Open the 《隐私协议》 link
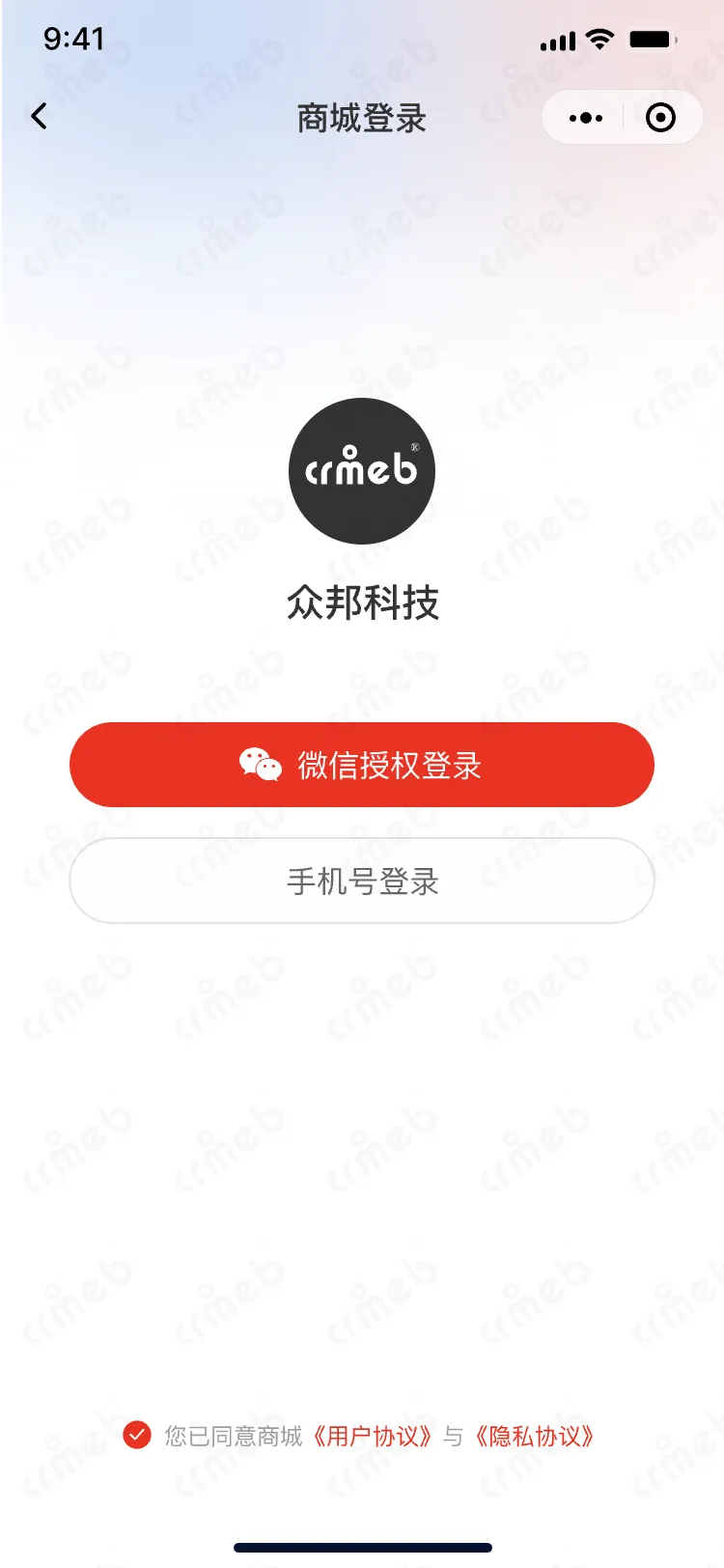The height and width of the screenshot is (1568, 724). pyautogui.click(x=536, y=1437)
